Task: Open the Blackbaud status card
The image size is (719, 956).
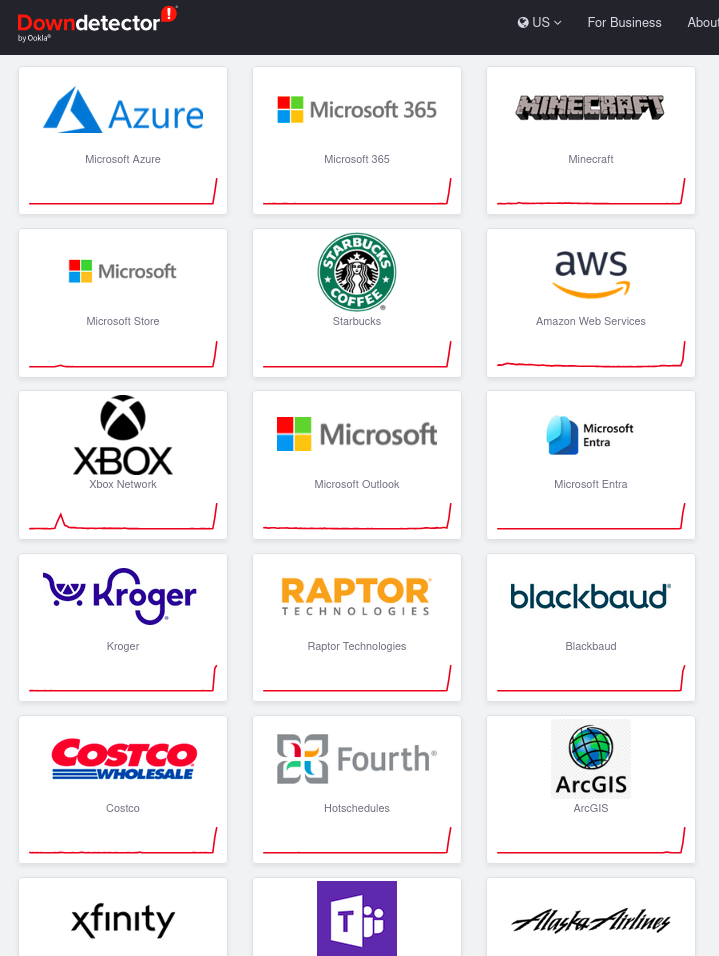Action: (591, 626)
